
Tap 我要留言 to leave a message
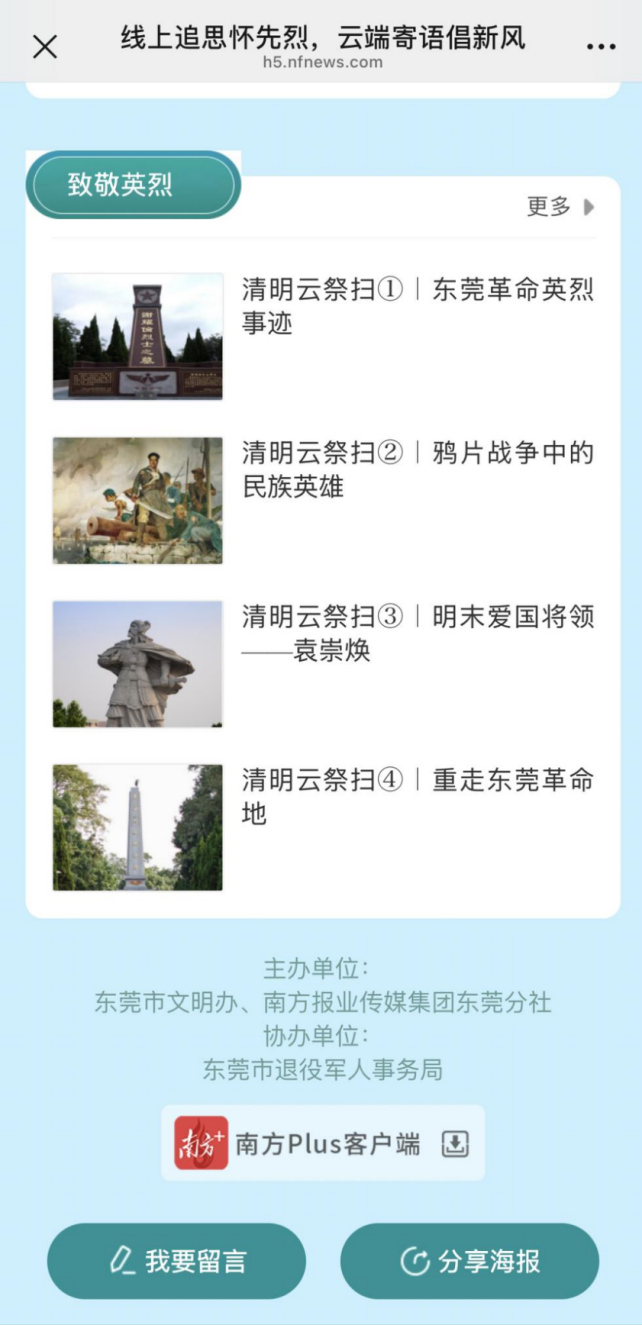pos(177,1261)
